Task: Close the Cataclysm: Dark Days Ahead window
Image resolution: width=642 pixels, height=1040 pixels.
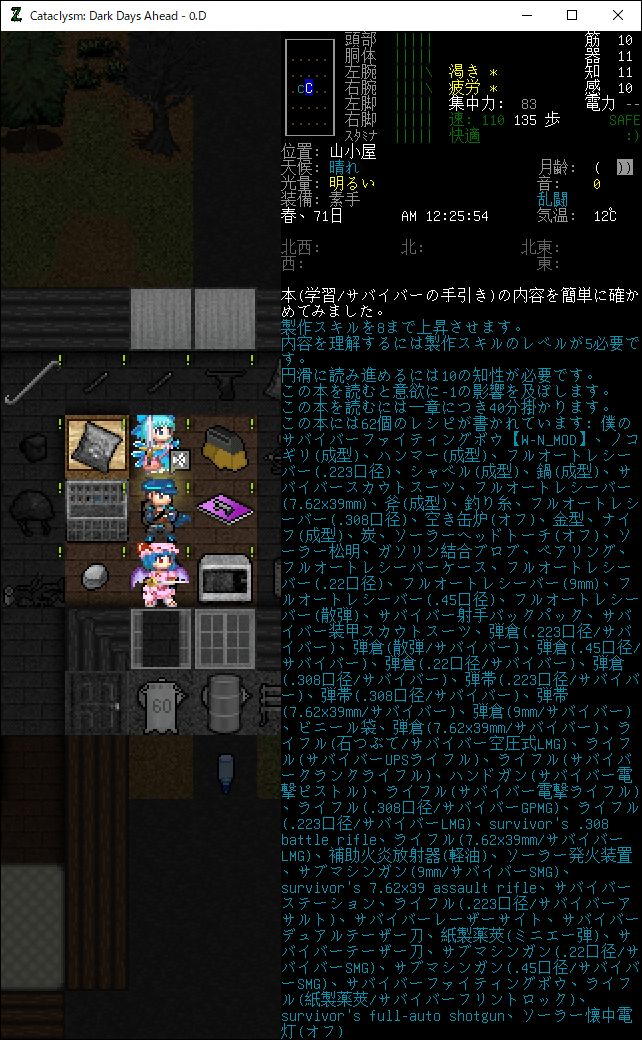Action: coord(618,15)
